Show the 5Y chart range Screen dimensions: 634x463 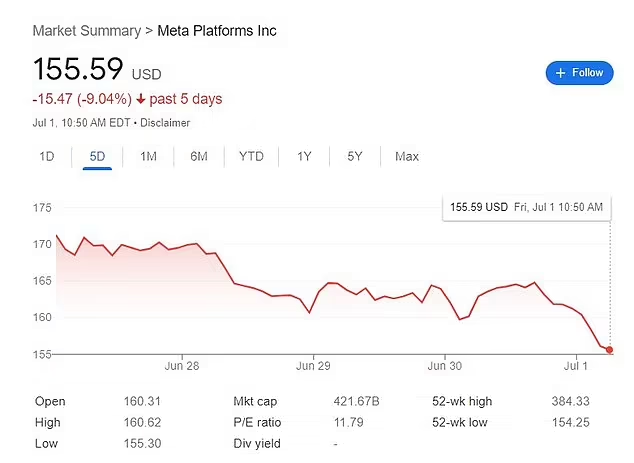355,156
